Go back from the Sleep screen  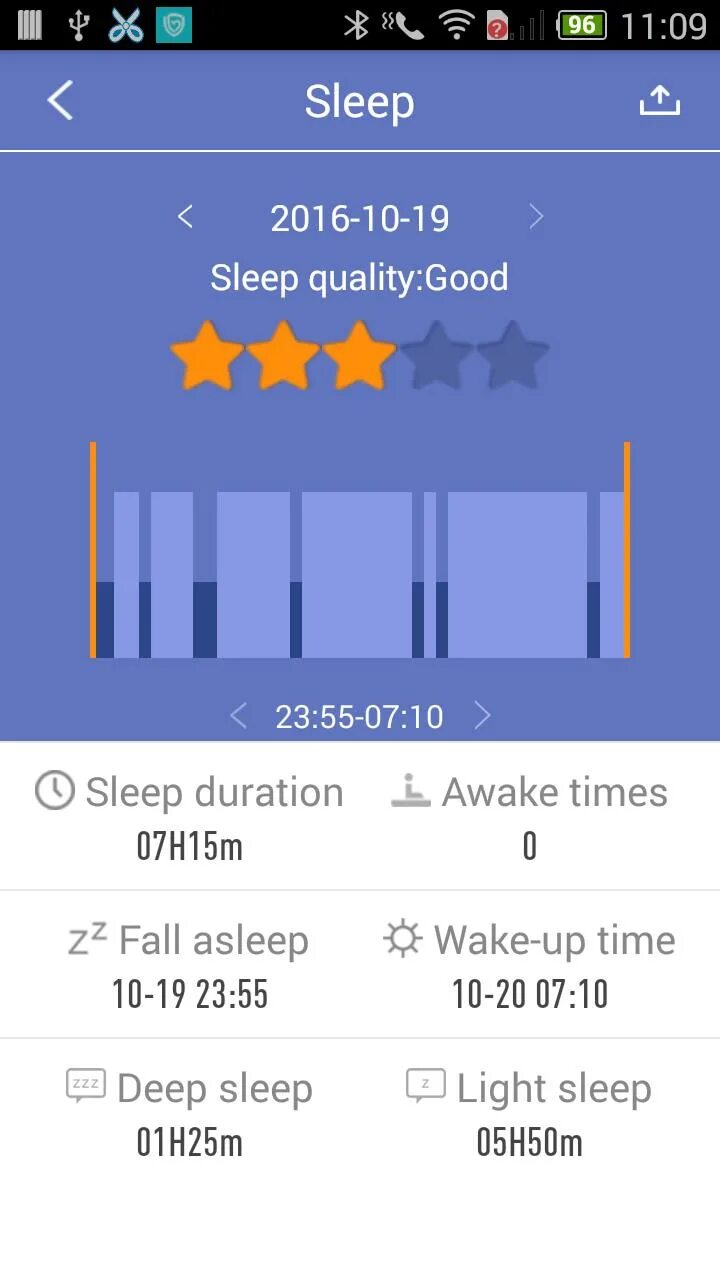(61, 101)
